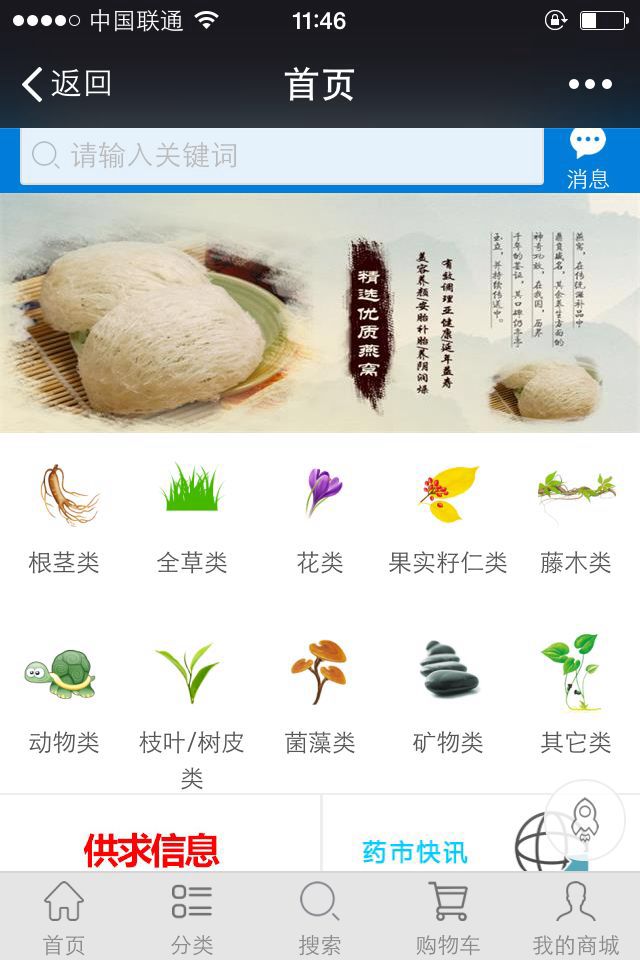Screen dimensions: 640x960
Task: Open 消息 messages
Action: (588, 158)
